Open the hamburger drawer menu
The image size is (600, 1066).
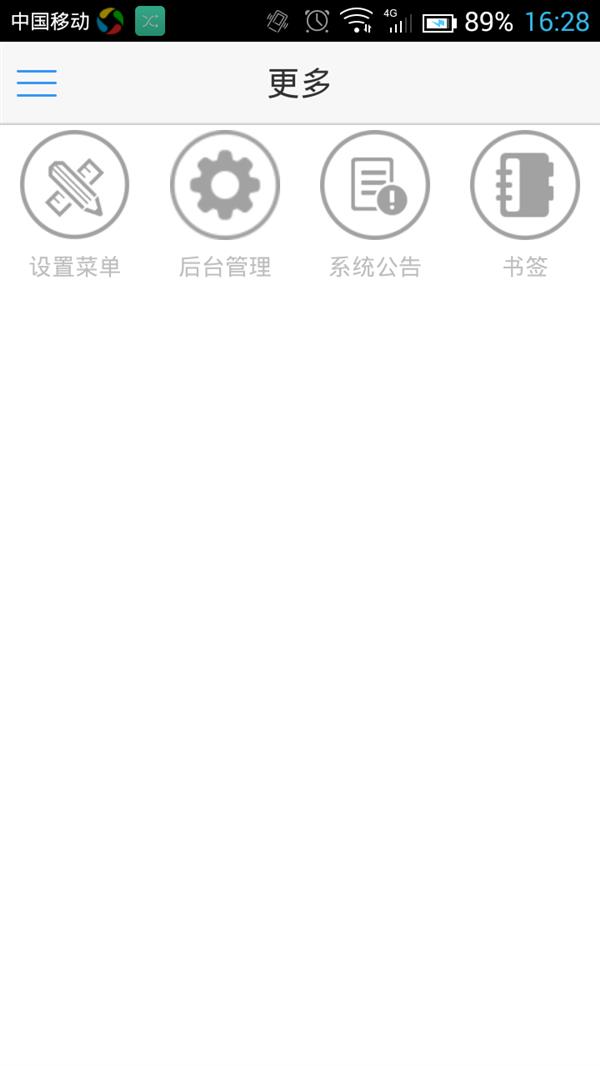point(37,83)
